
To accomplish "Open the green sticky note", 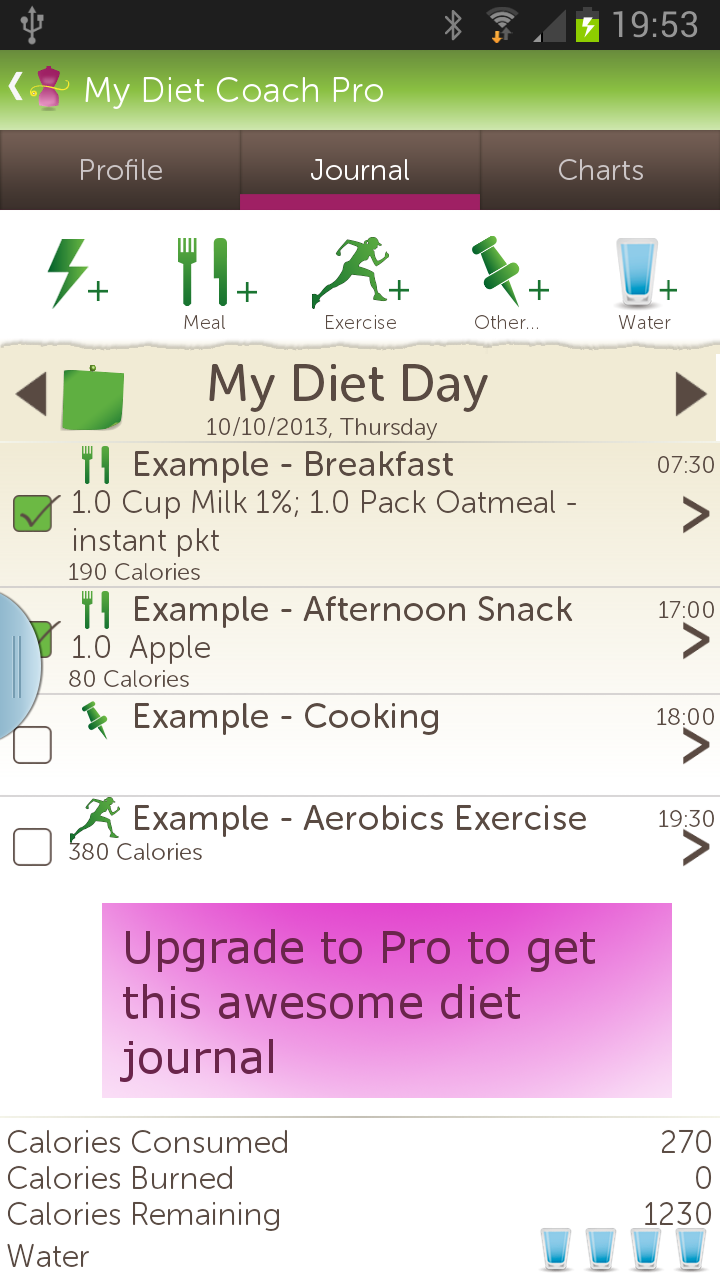I will [x=93, y=397].
